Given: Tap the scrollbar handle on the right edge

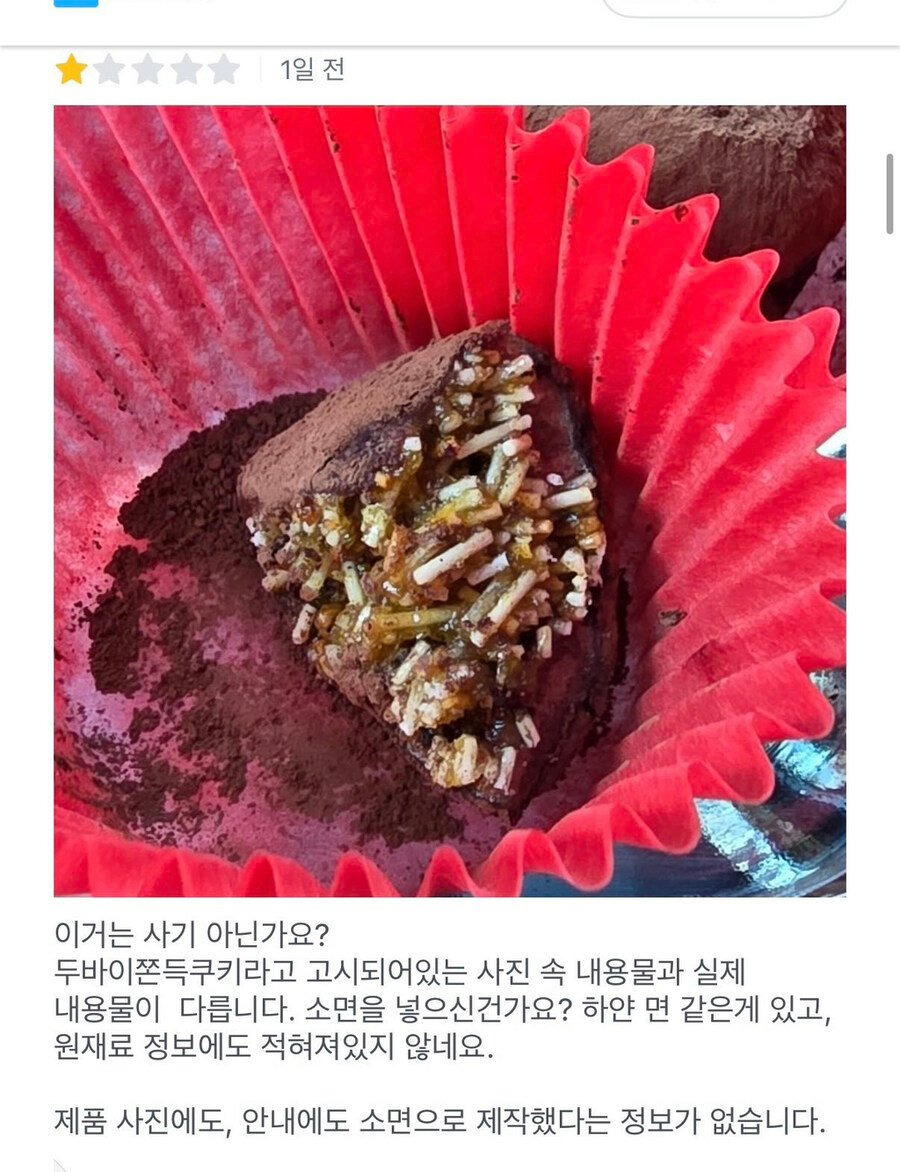Looking at the screenshot, I should [x=890, y=194].
